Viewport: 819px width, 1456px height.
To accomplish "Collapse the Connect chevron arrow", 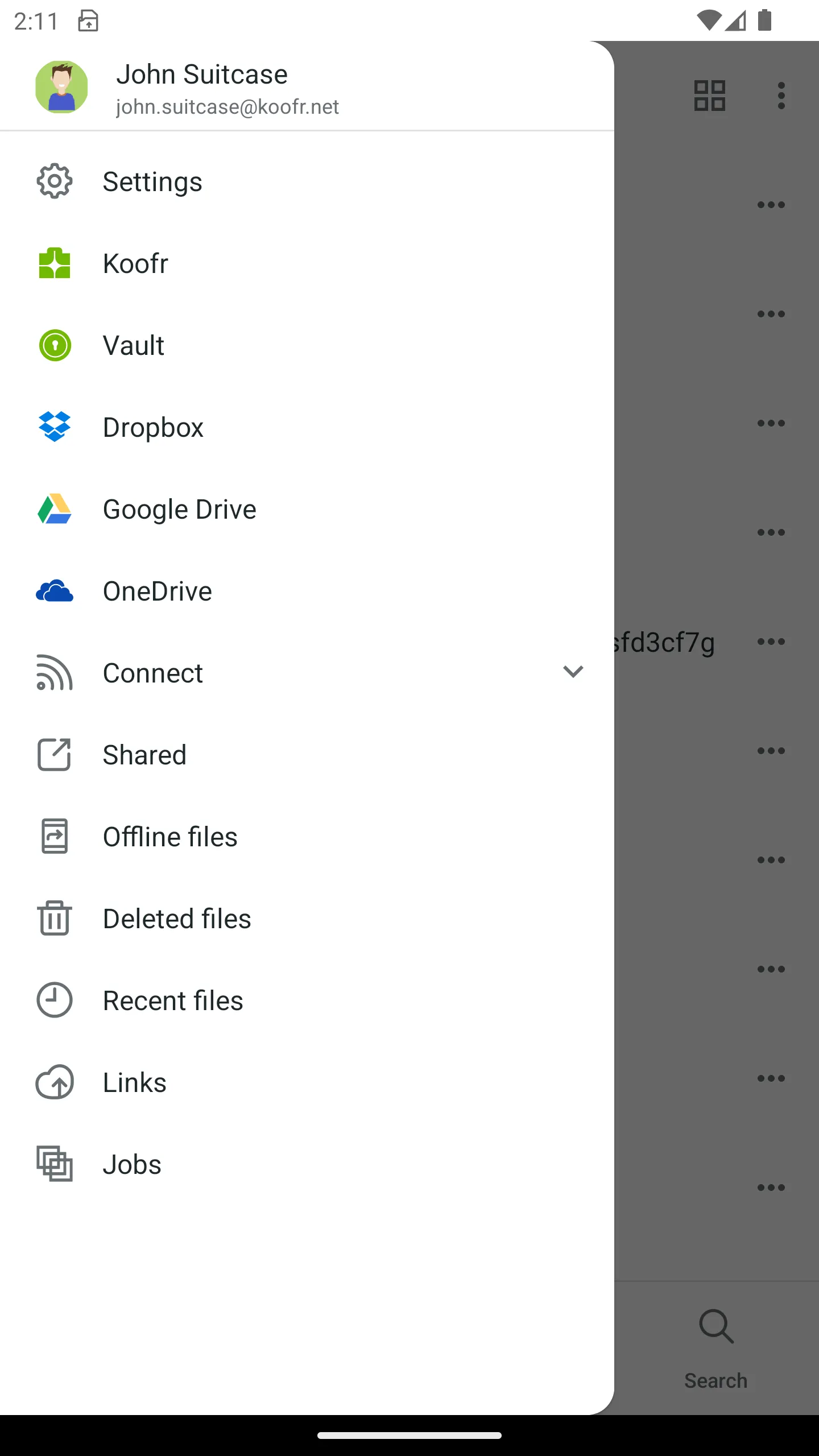I will point(573,672).
